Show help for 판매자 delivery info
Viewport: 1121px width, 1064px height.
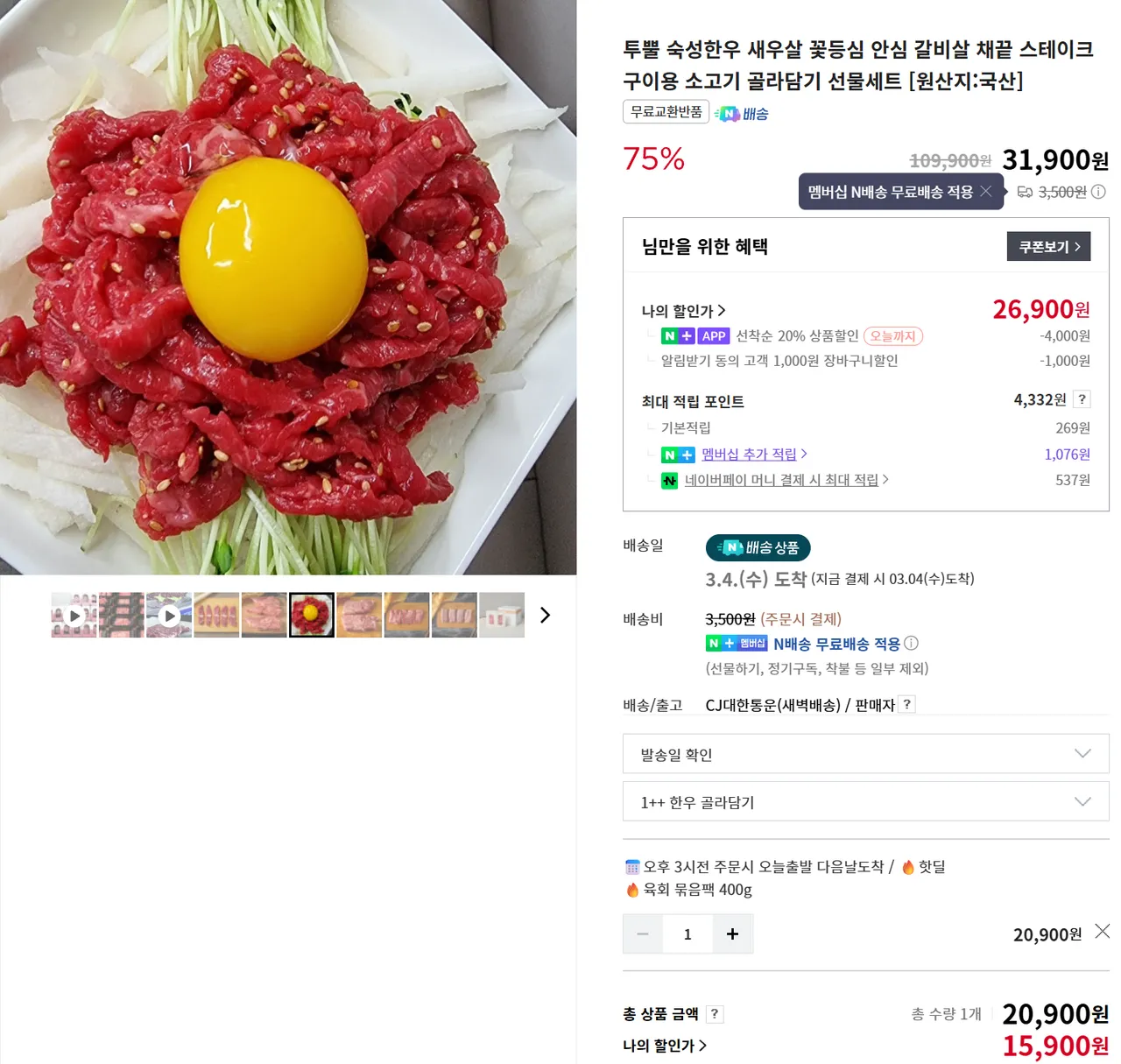pos(907,704)
